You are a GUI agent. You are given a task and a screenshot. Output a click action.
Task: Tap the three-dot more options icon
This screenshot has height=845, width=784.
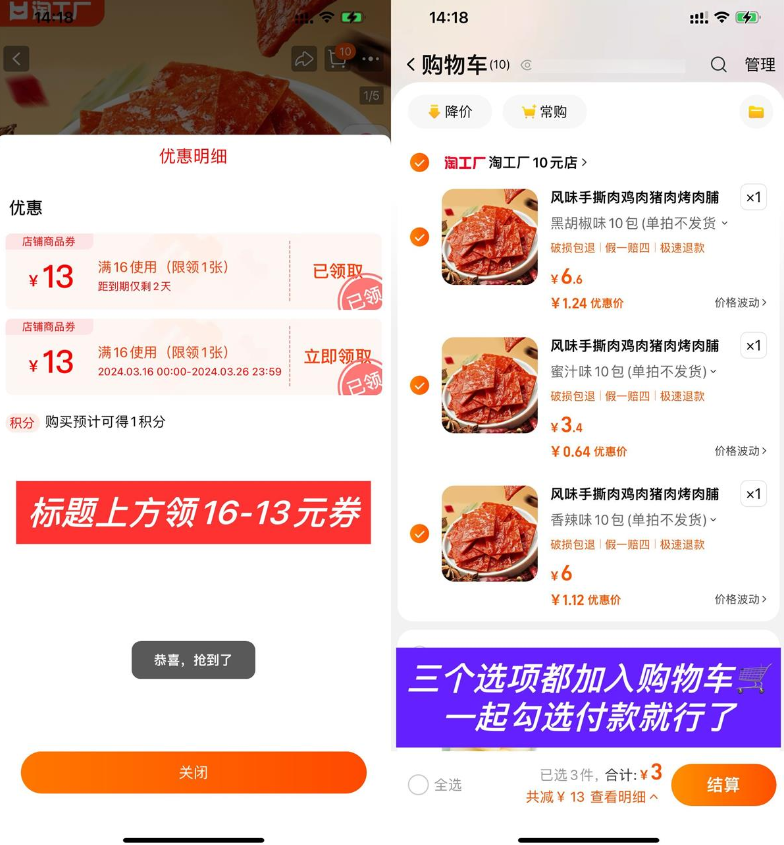[x=372, y=58]
